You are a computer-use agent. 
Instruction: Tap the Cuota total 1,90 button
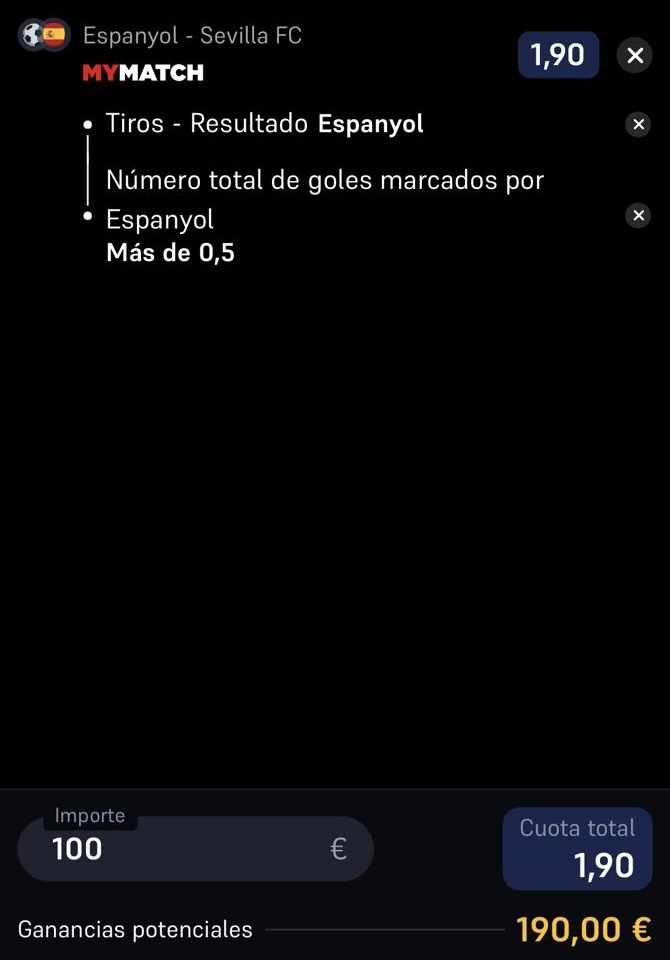click(578, 849)
